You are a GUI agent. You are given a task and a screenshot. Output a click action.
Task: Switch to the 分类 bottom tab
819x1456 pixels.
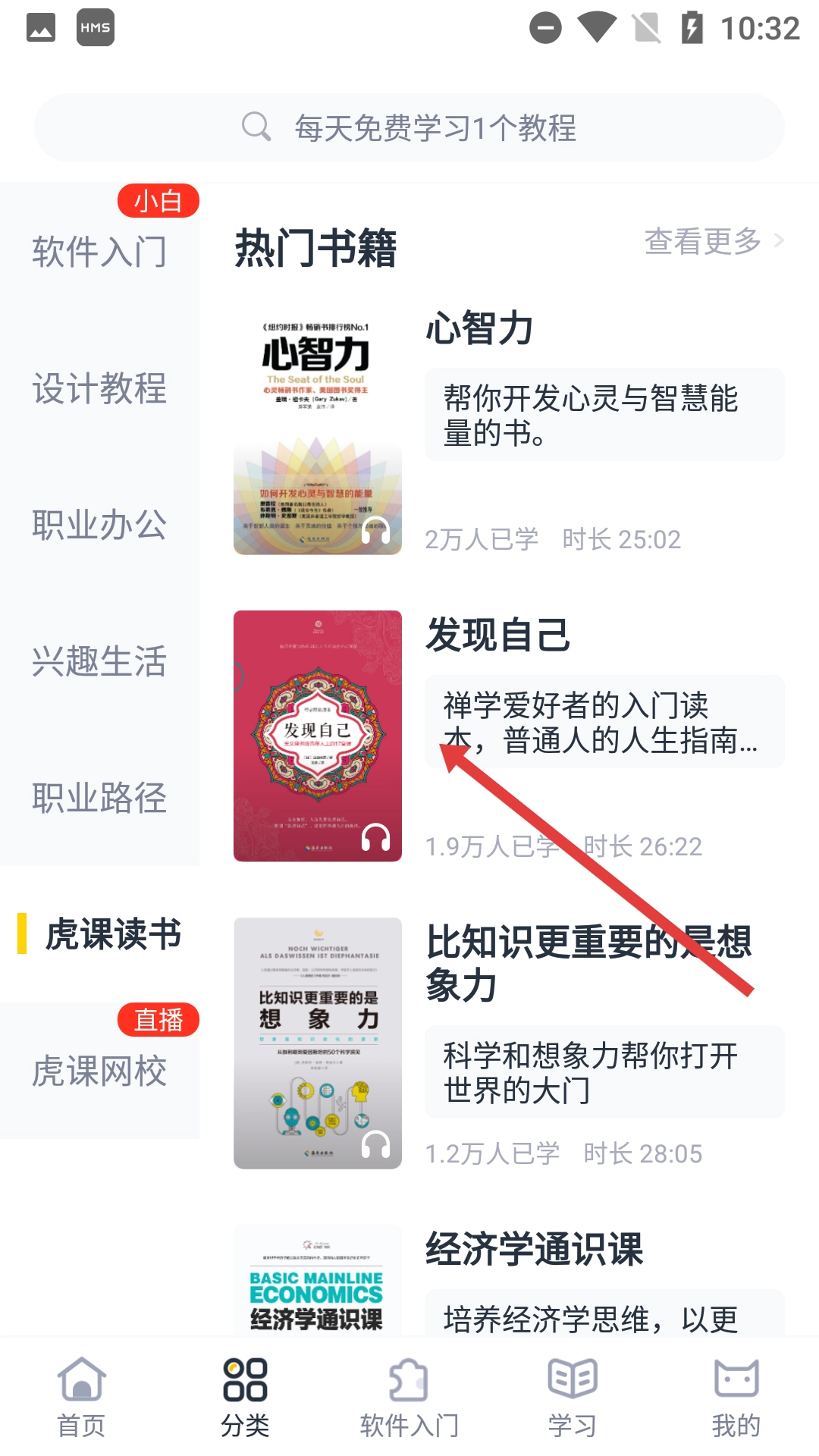245,1397
